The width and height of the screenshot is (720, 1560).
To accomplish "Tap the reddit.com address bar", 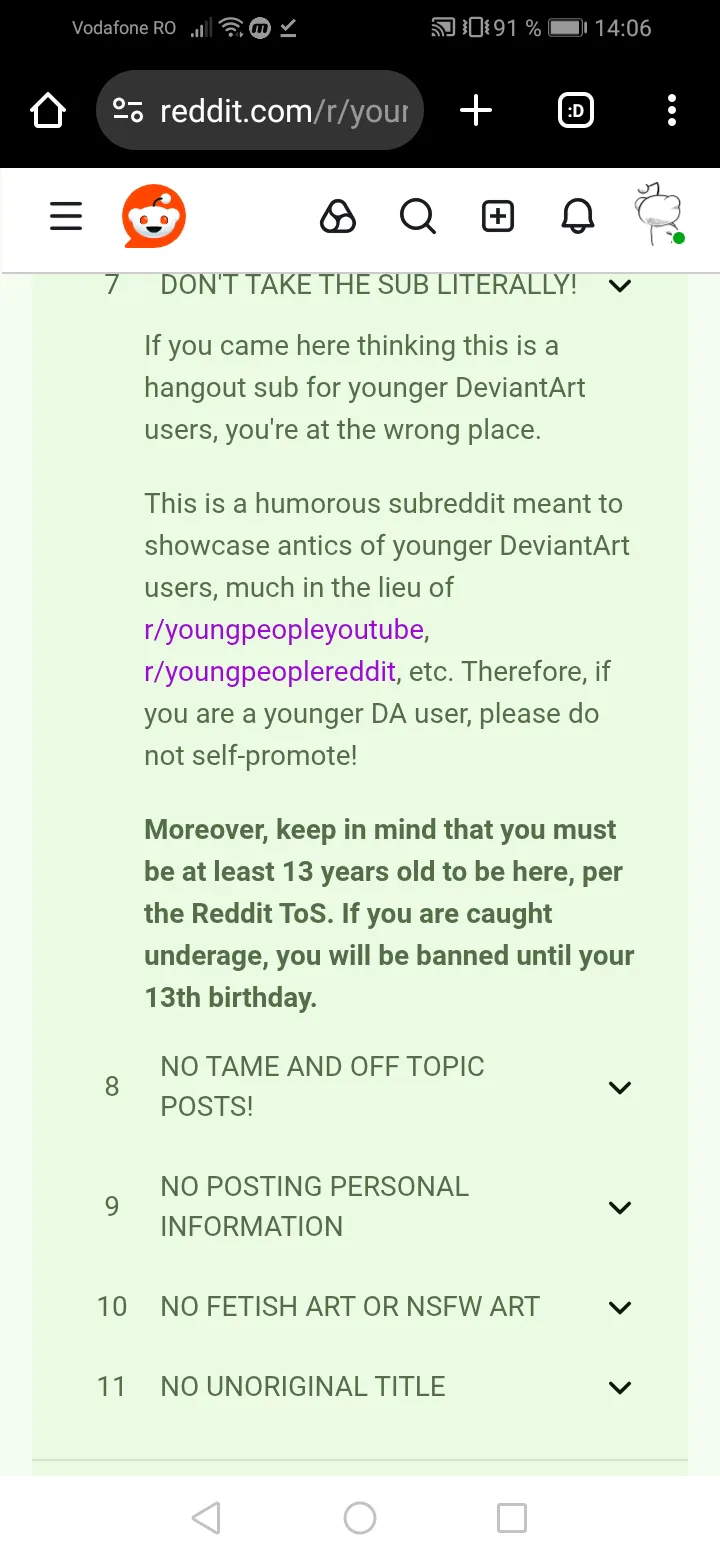I will tap(260, 111).
